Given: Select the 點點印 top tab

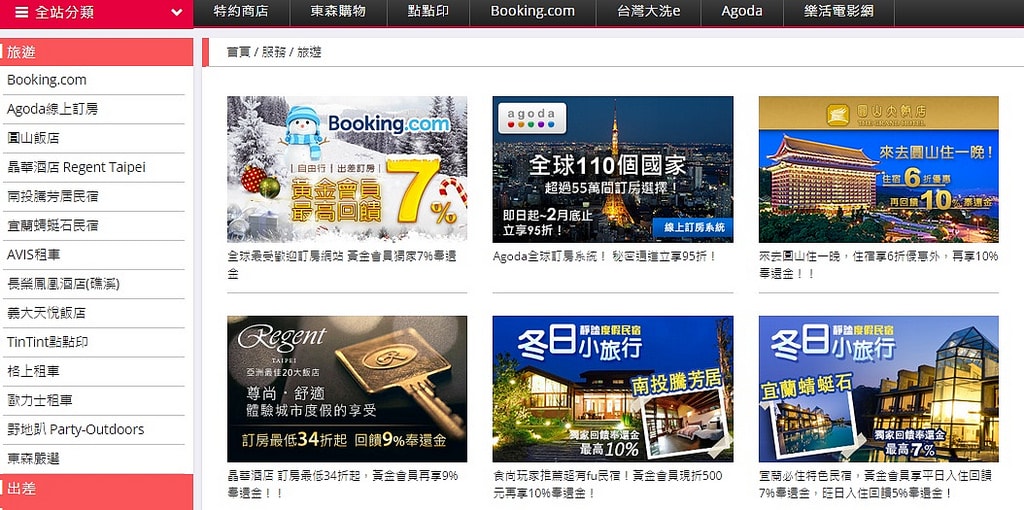Looking at the screenshot, I should pos(428,12).
